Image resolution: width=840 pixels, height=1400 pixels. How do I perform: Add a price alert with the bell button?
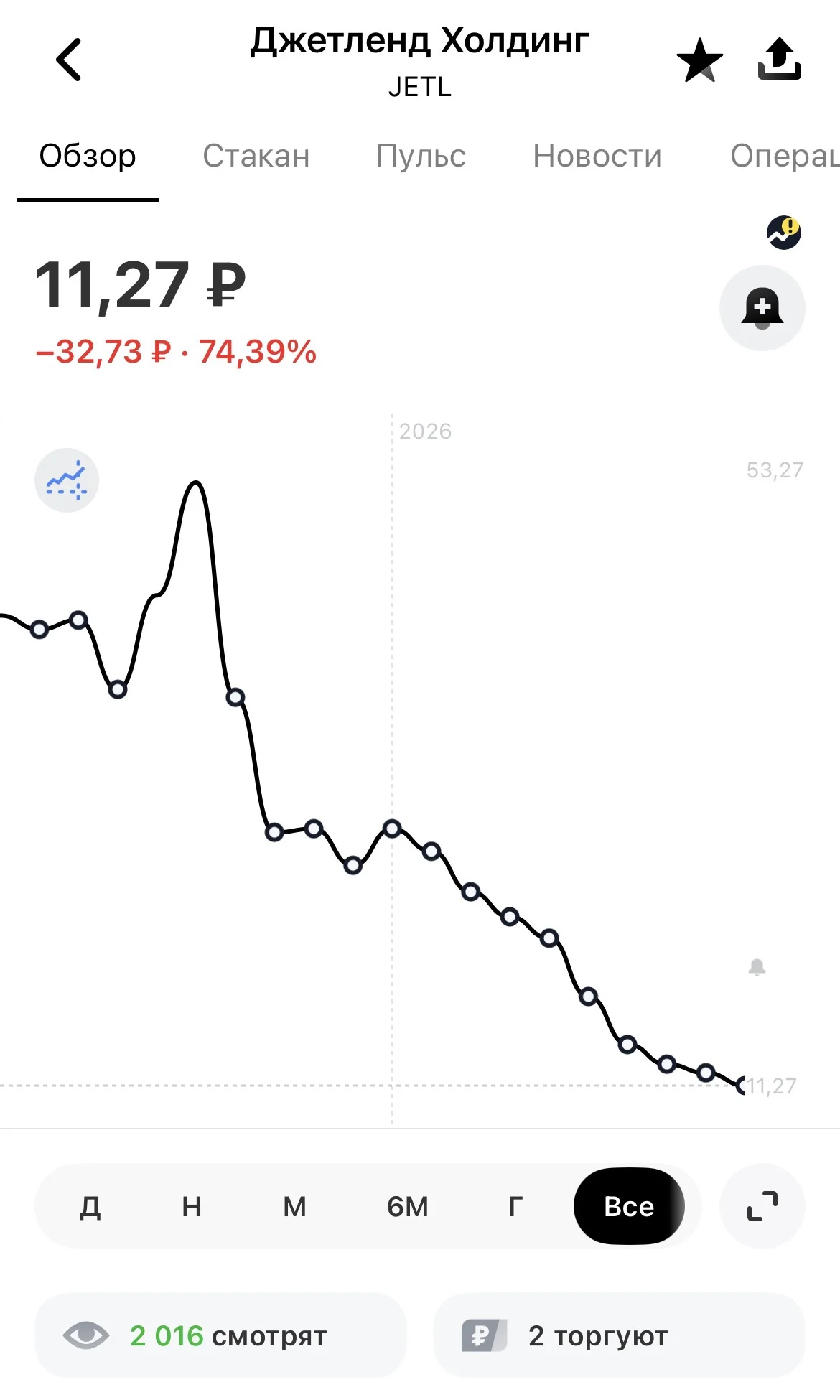click(x=762, y=308)
